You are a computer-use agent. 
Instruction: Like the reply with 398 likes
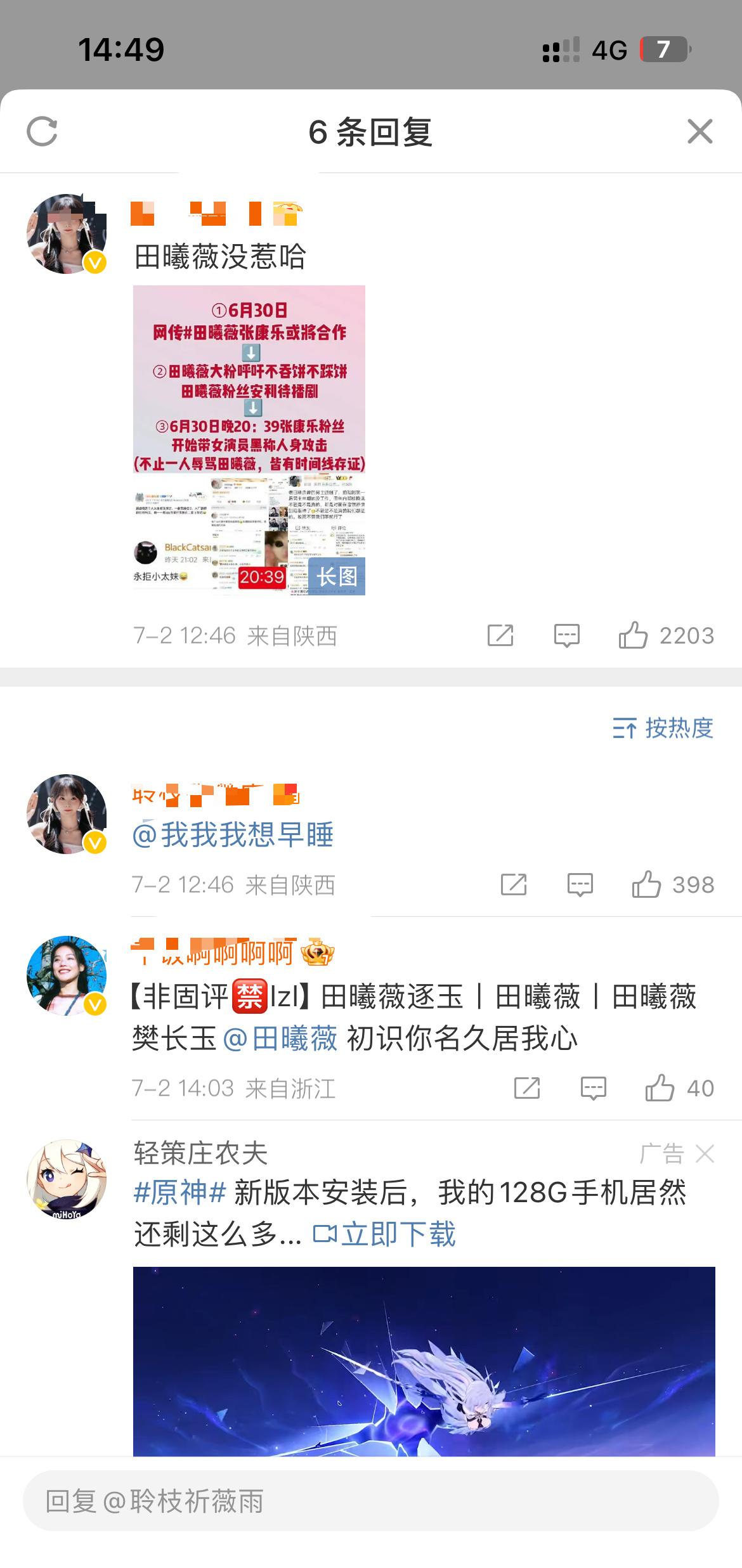click(646, 884)
